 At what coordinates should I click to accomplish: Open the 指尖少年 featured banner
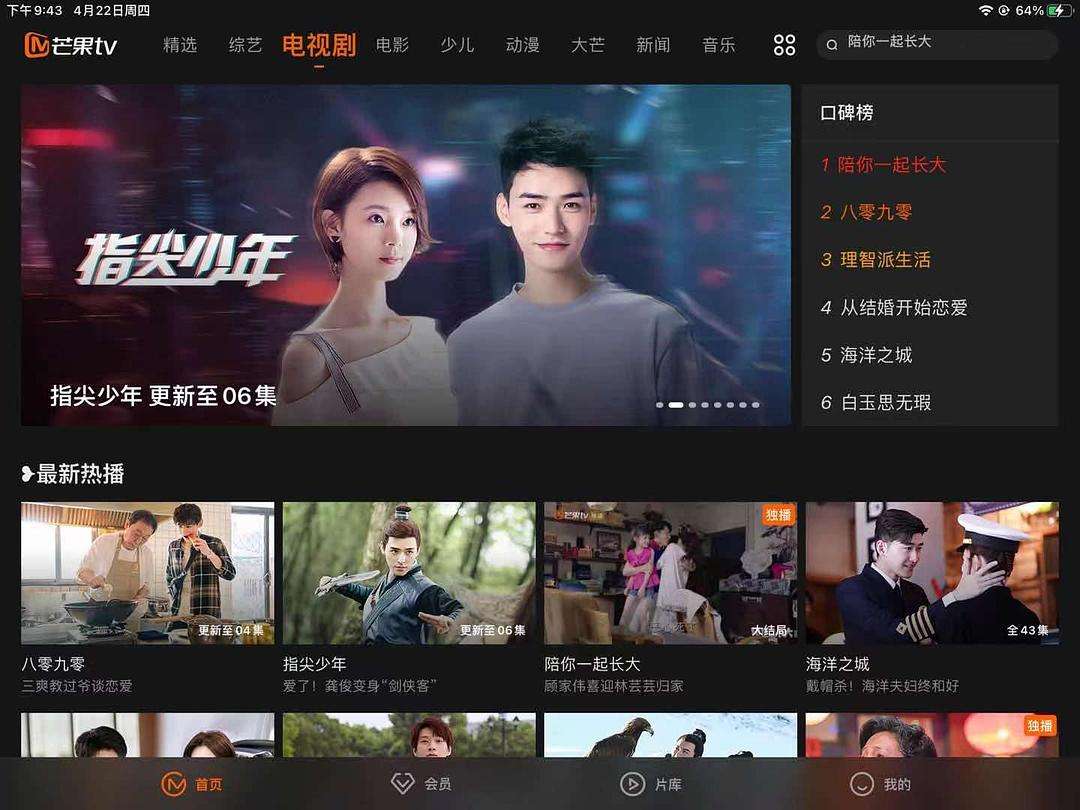click(x=405, y=255)
